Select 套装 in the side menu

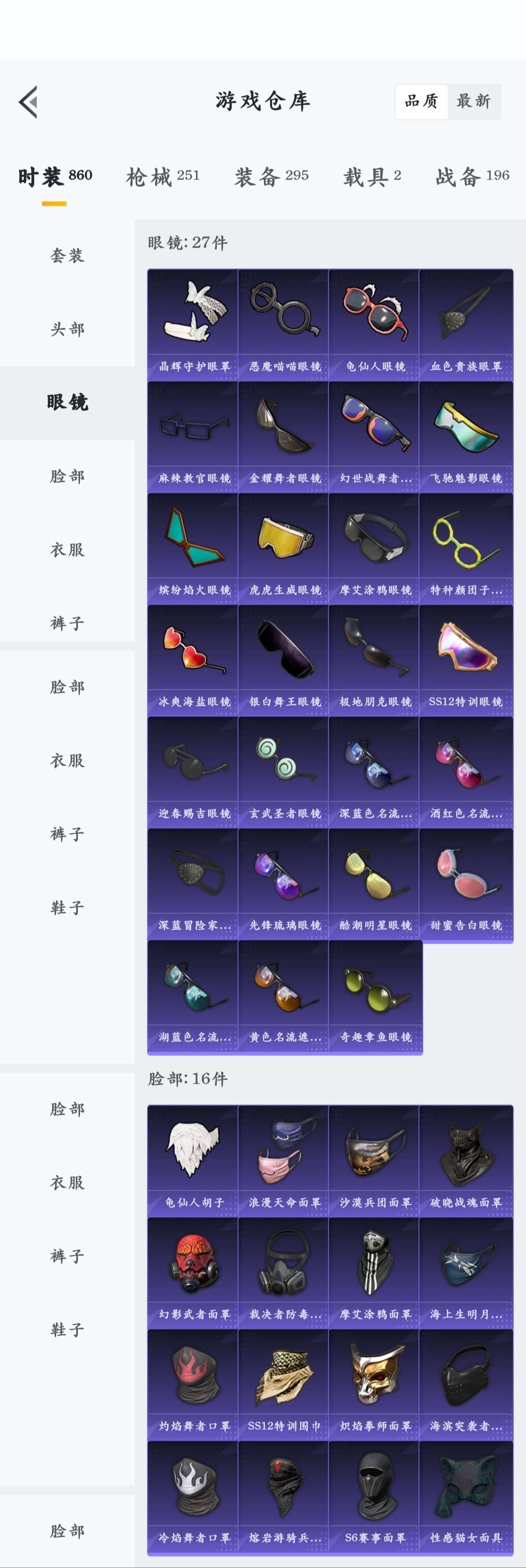point(67,256)
